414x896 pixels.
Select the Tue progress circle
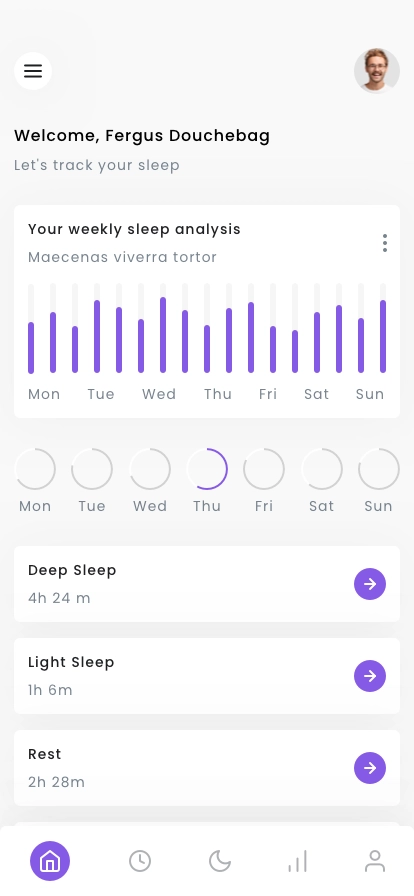(92, 469)
